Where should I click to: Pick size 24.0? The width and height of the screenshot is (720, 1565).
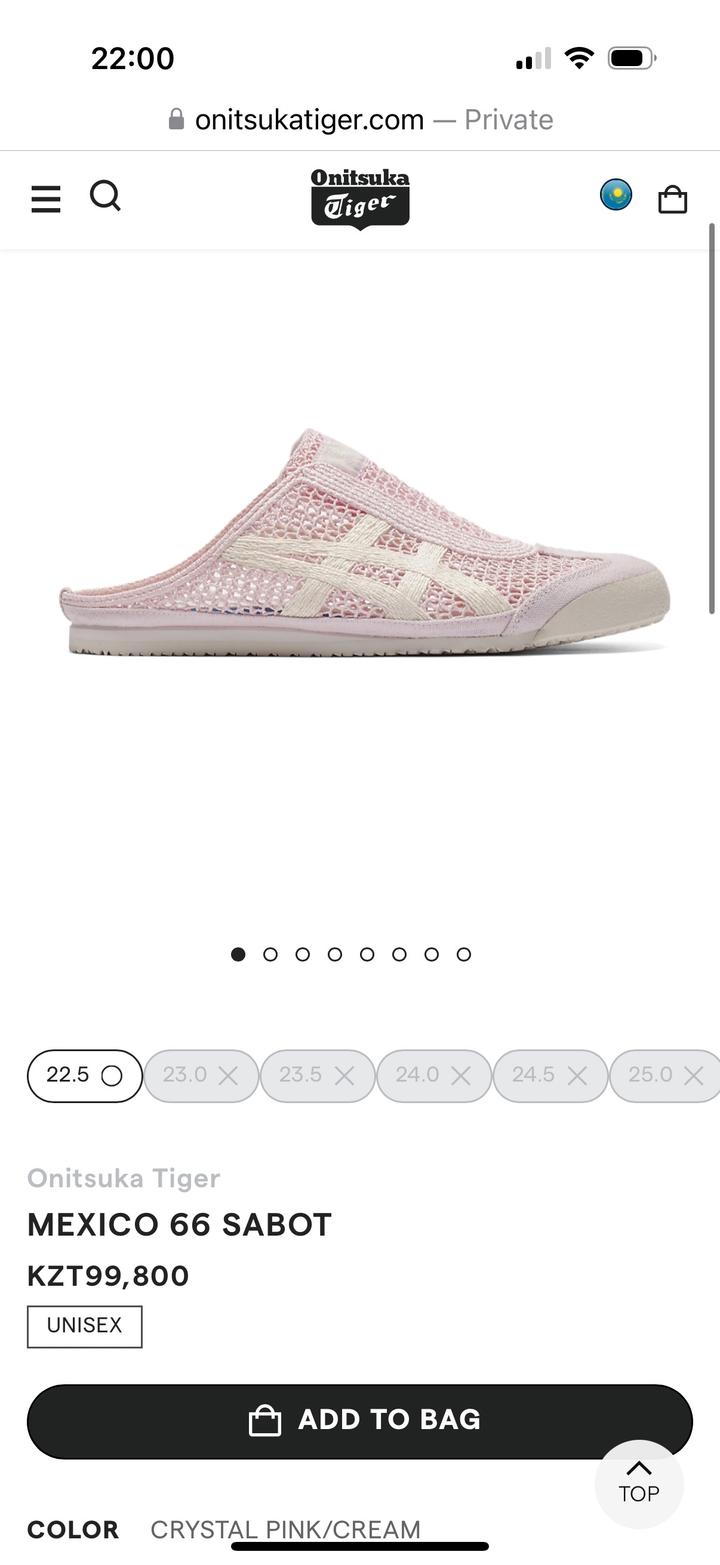pos(433,1076)
